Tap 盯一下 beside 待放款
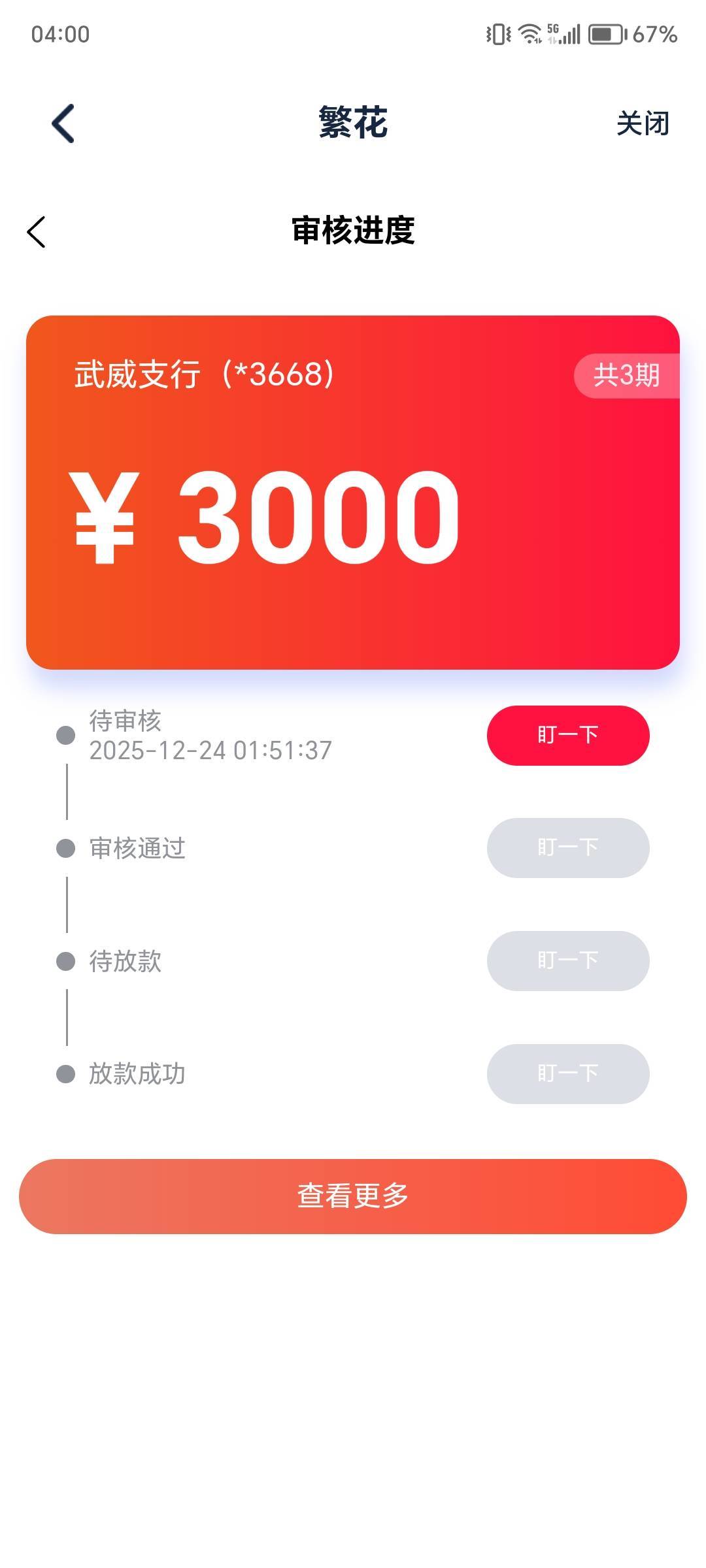Viewport: 706px width, 1568px height. point(567,960)
